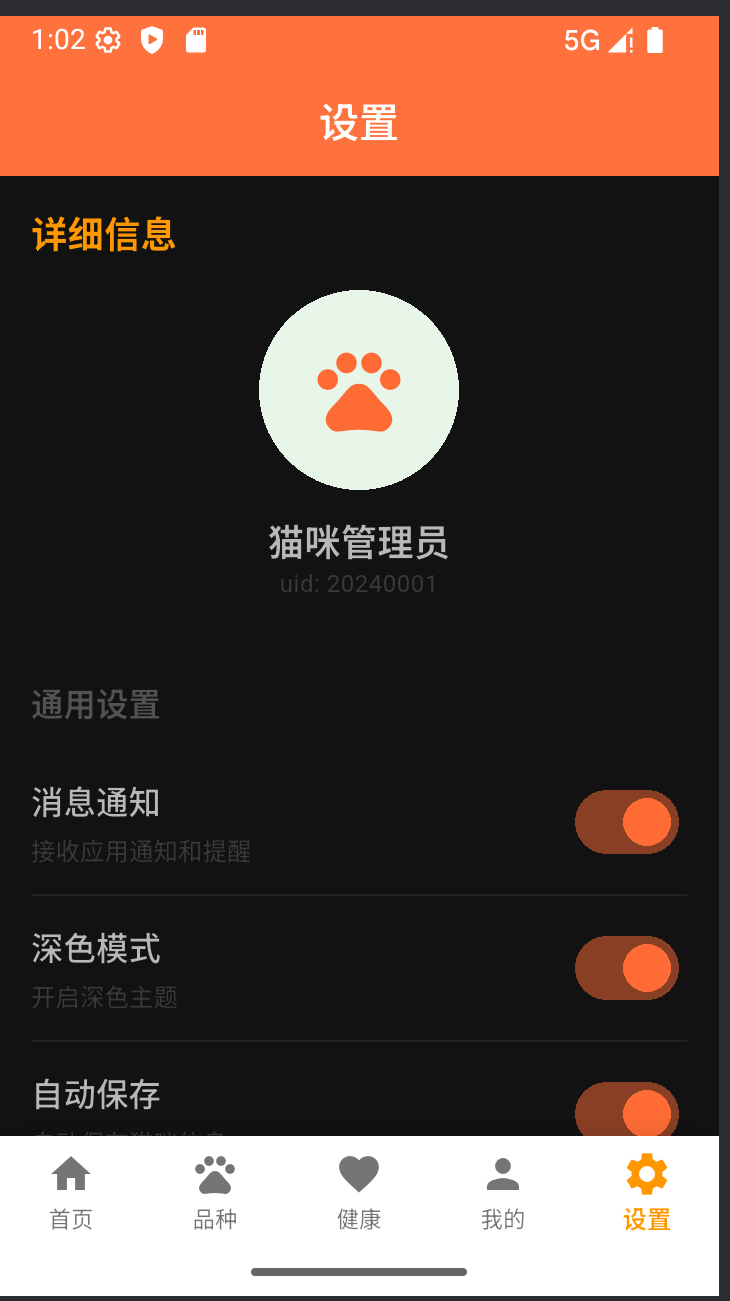Turn off 深色模式 dark mode switch
The height and width of the screenshot is (1301, 730).
(627, 967)
